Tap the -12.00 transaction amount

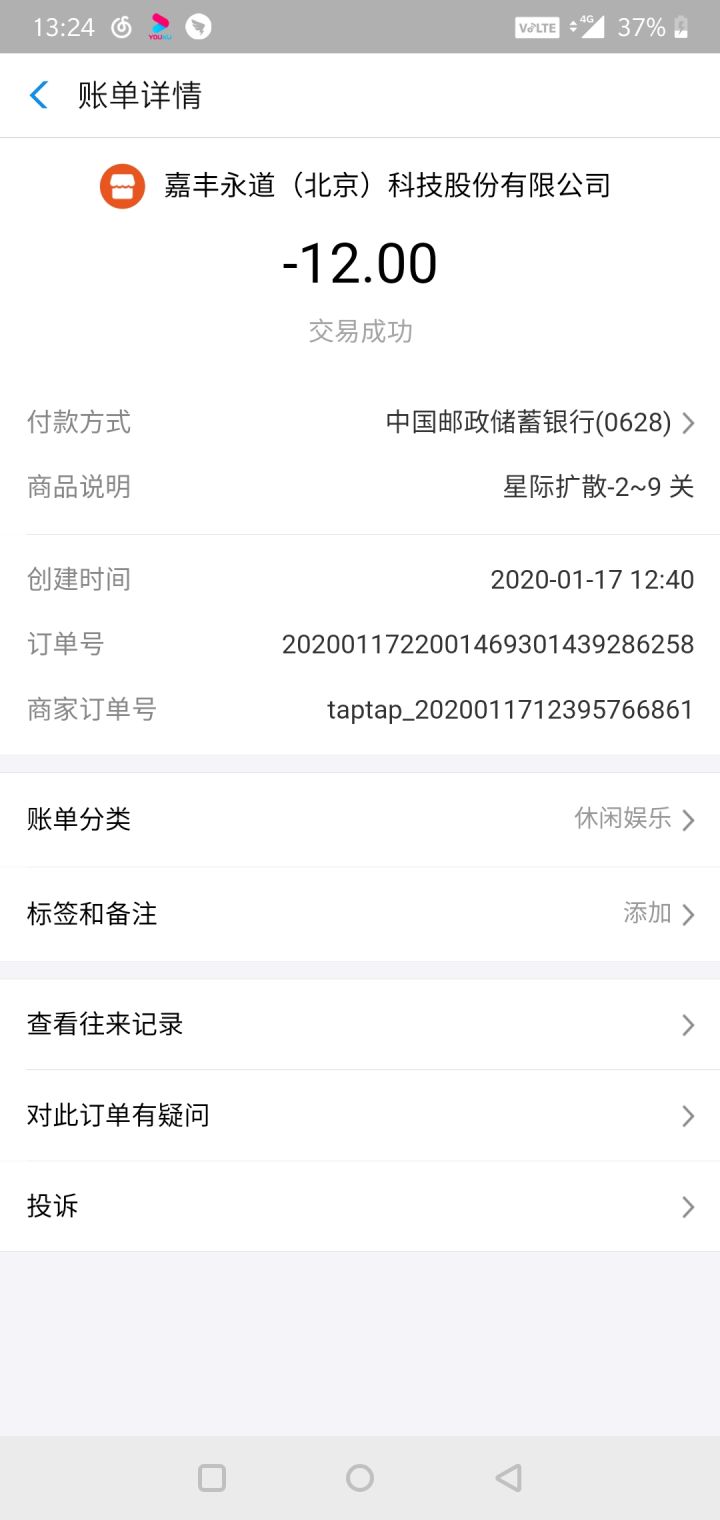tap(360, 262)
